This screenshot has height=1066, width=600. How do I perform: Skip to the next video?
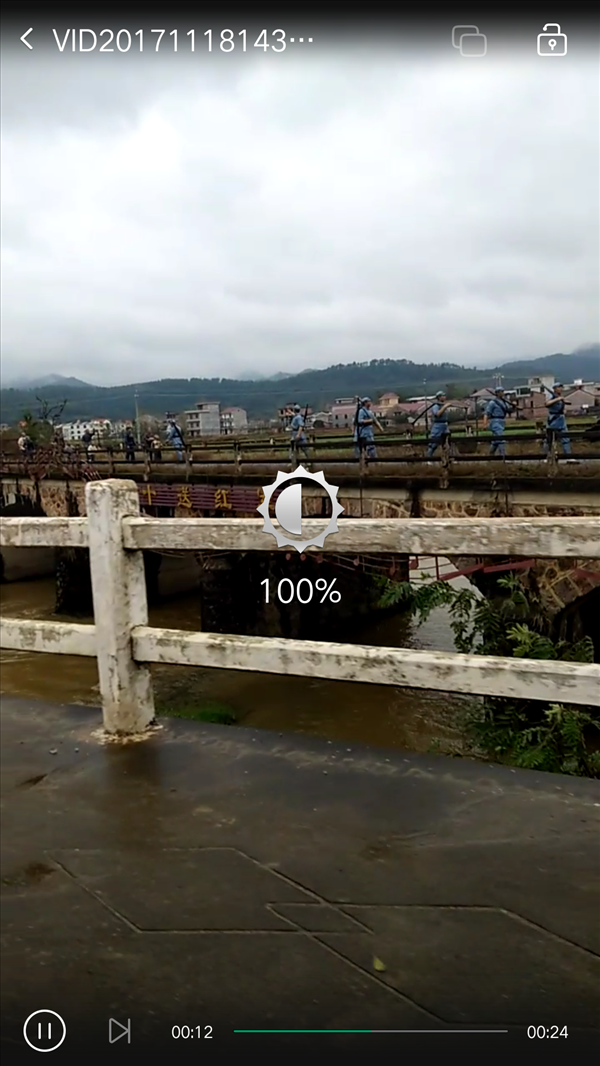[x=120, y=1031]
